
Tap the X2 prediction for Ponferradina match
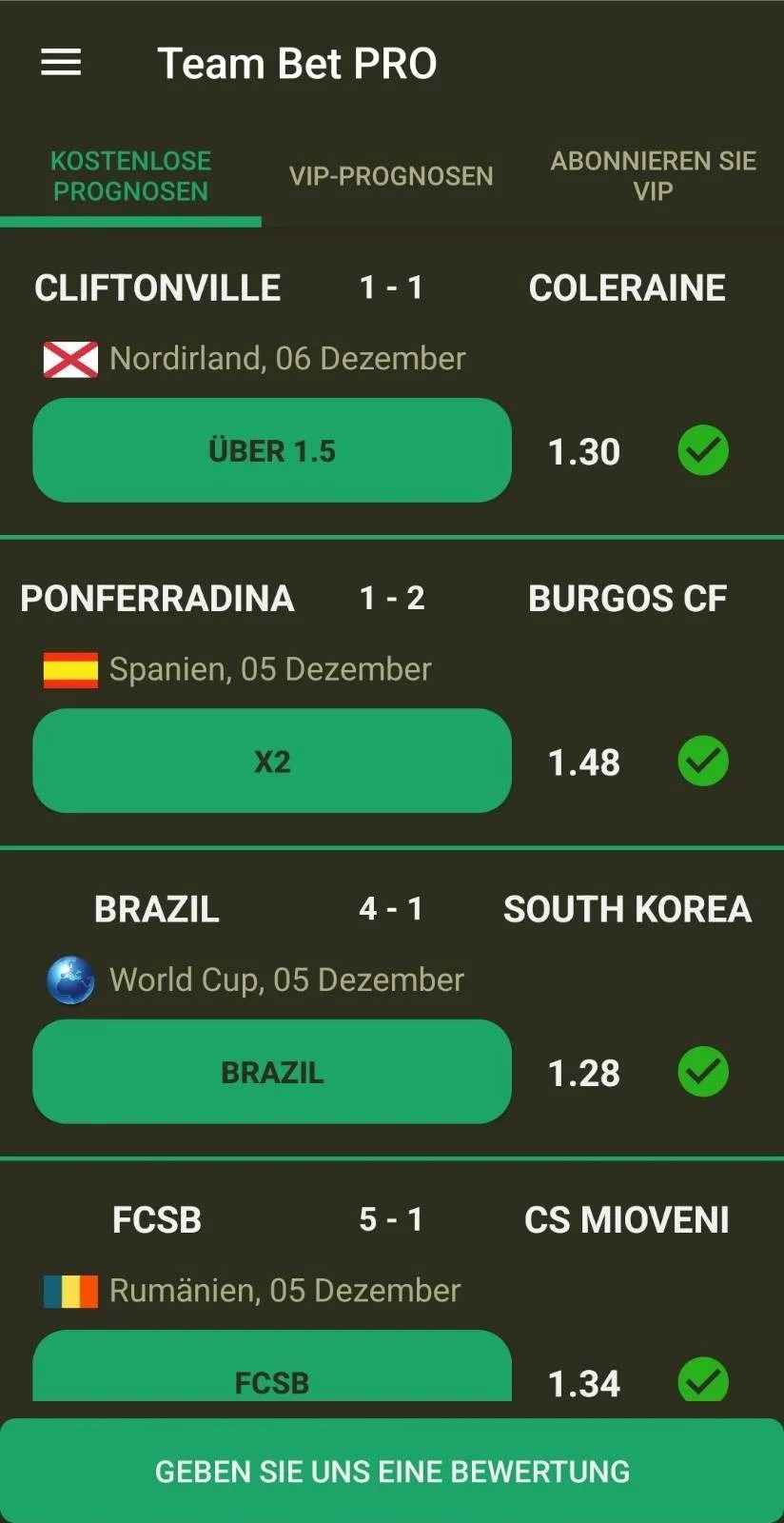pos(272,761)
